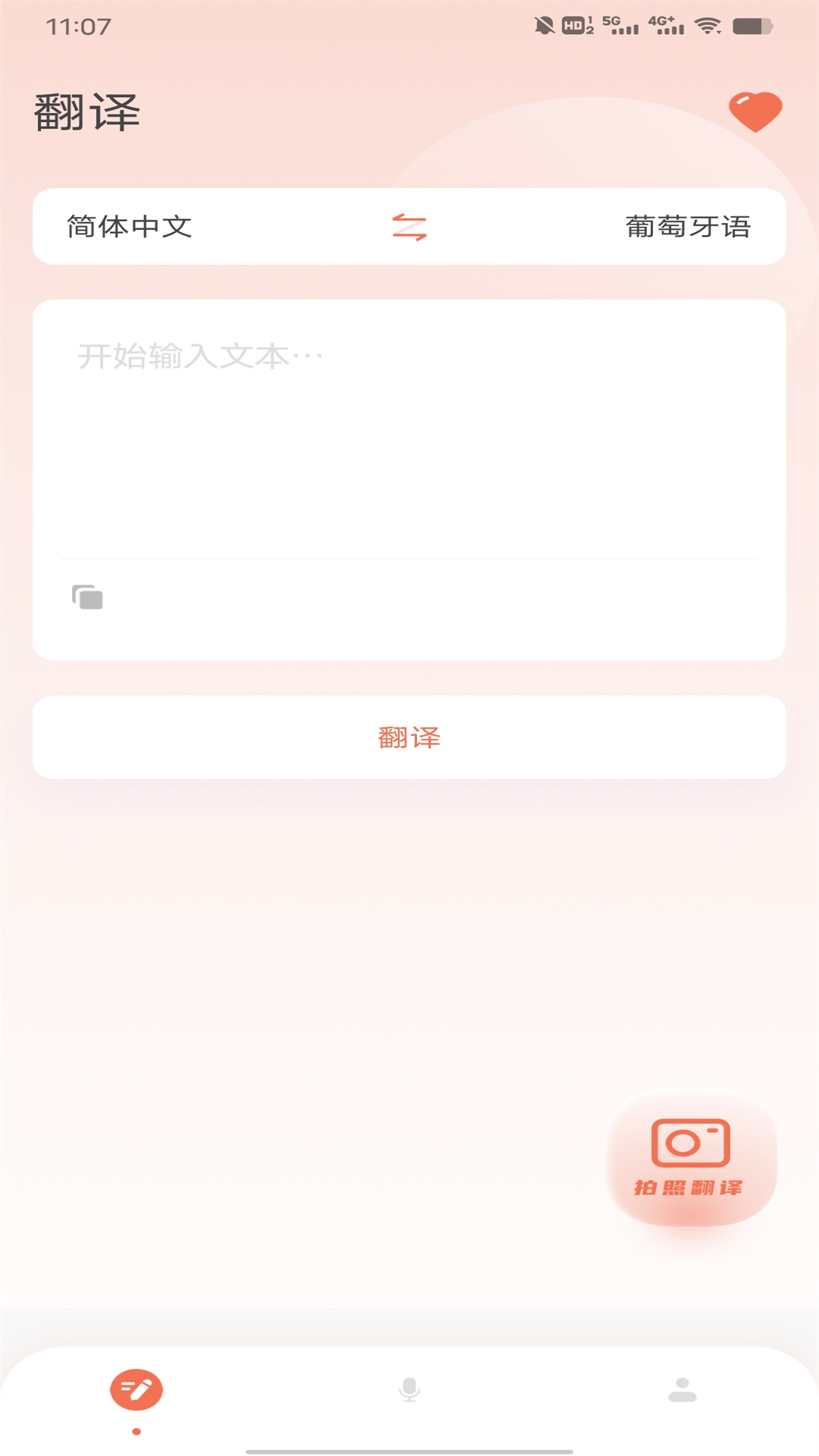Select the swap languages arrows icon

409,228
